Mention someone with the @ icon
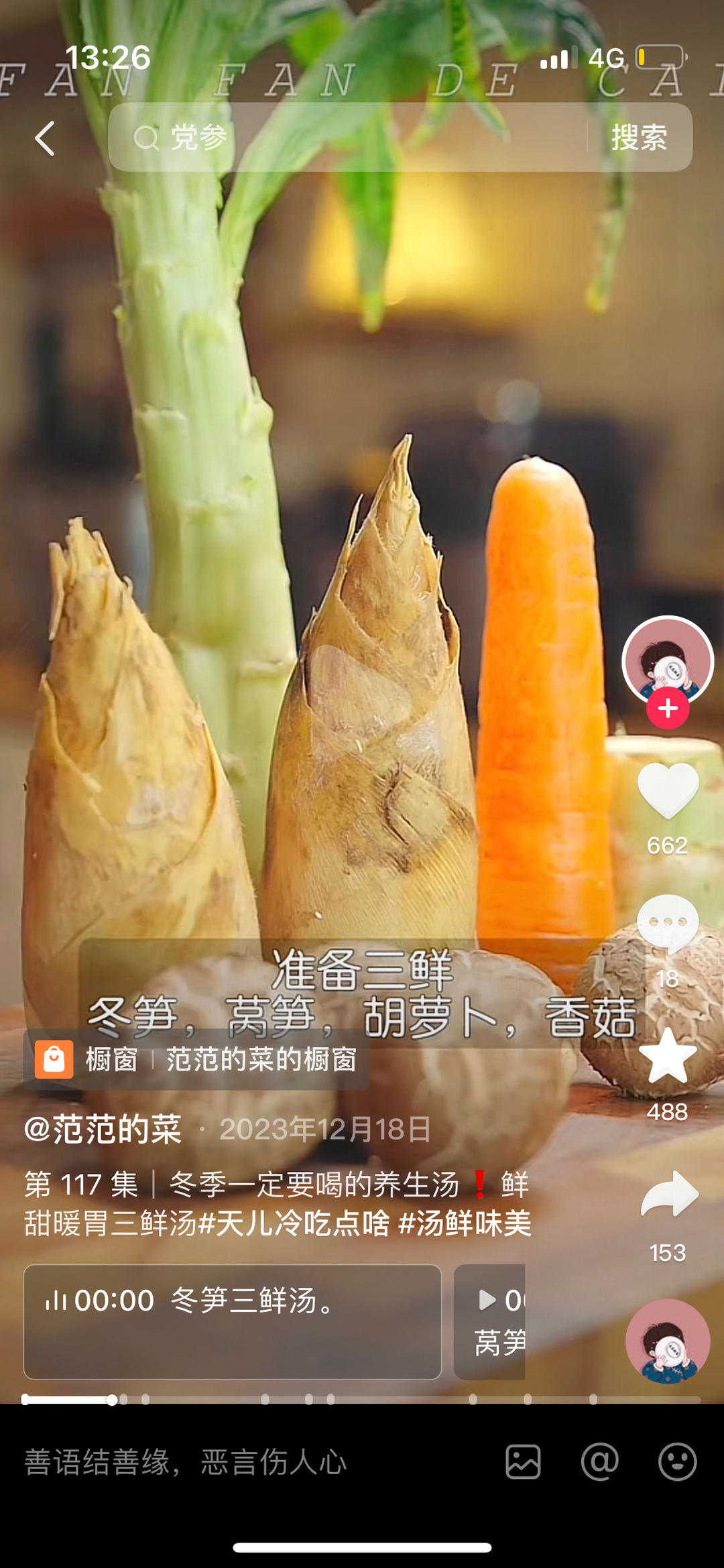Image resolution: width=724 pixels, height=1568 pixels. [599, 1462]
